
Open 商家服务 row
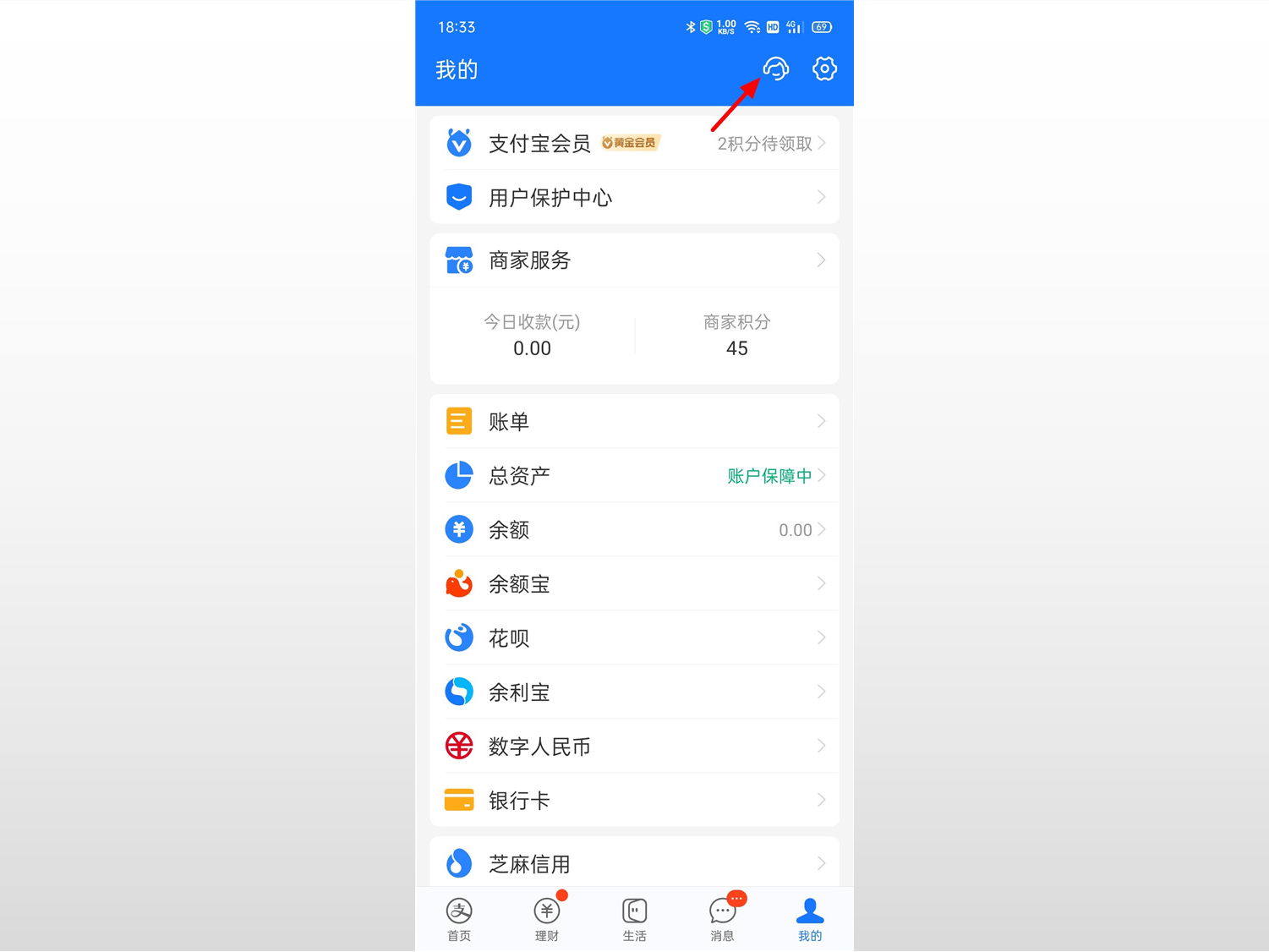[x=634, y=260]
